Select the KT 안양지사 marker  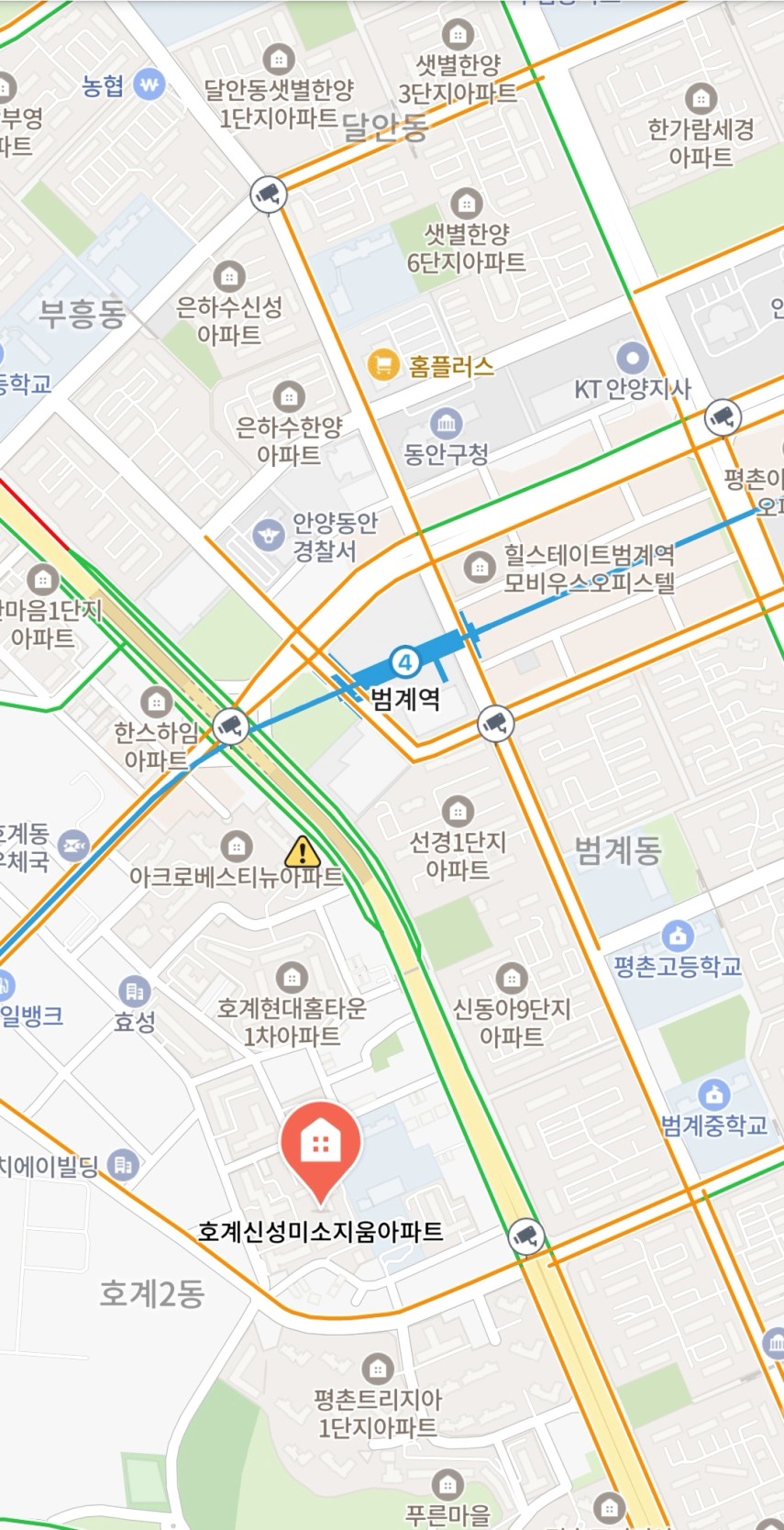pos(632,359)
